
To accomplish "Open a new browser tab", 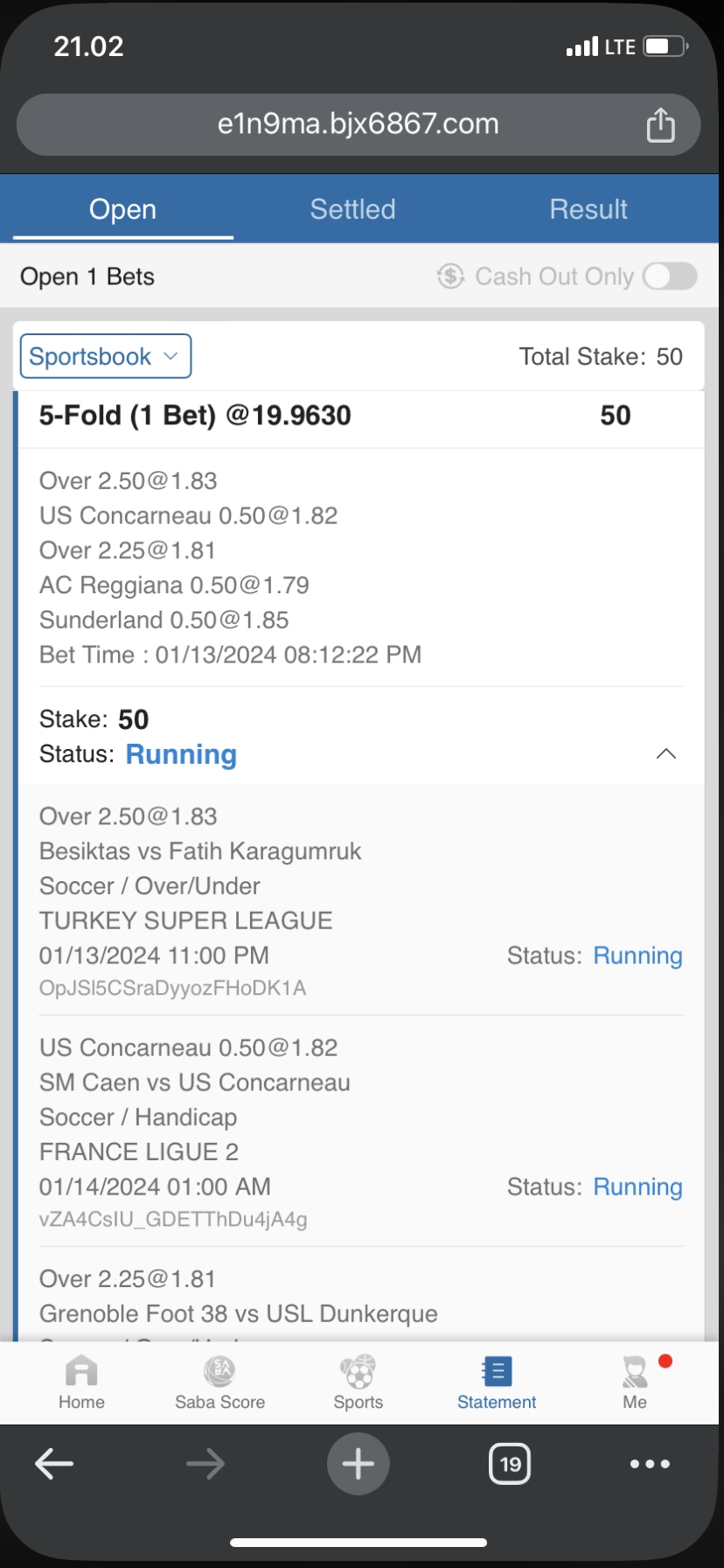I will pos(358,1463).
